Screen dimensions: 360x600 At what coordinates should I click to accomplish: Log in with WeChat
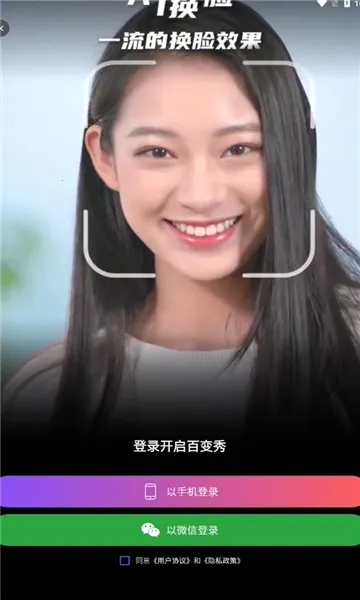180,530
